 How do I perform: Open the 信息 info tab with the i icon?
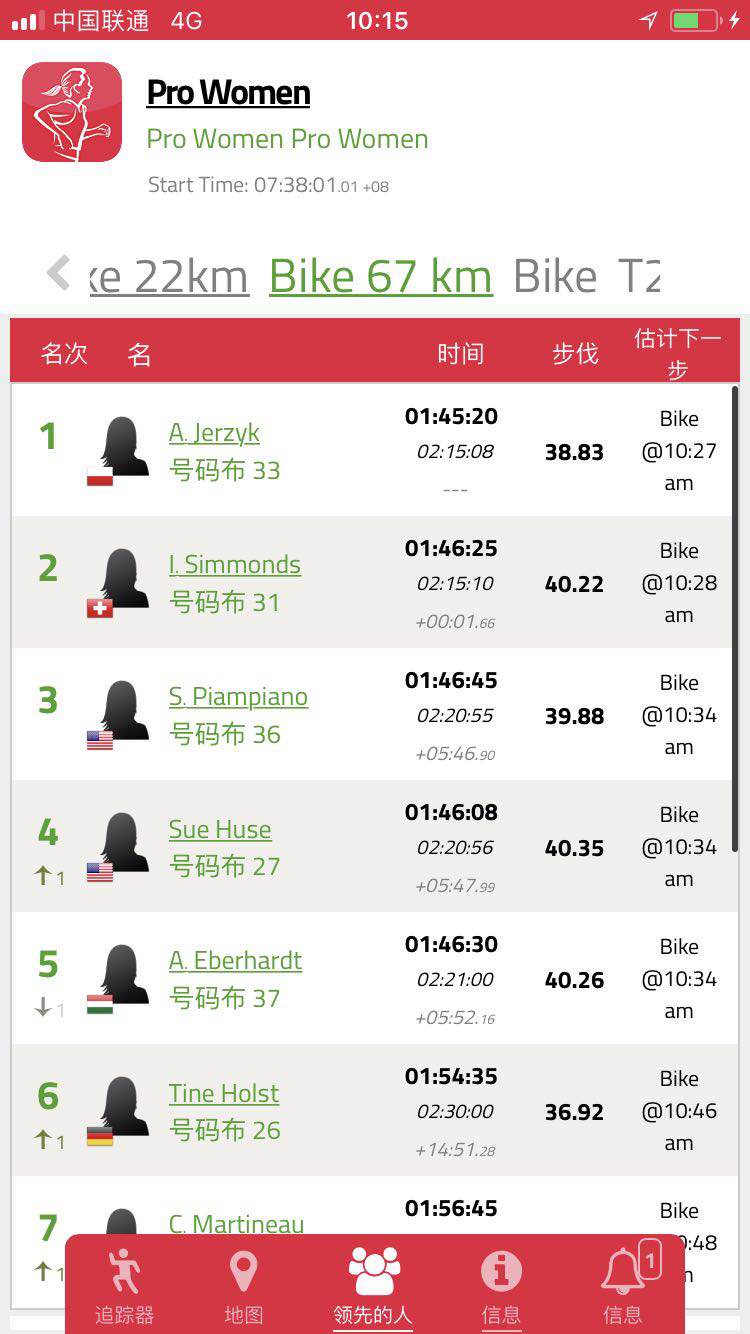501,1286
